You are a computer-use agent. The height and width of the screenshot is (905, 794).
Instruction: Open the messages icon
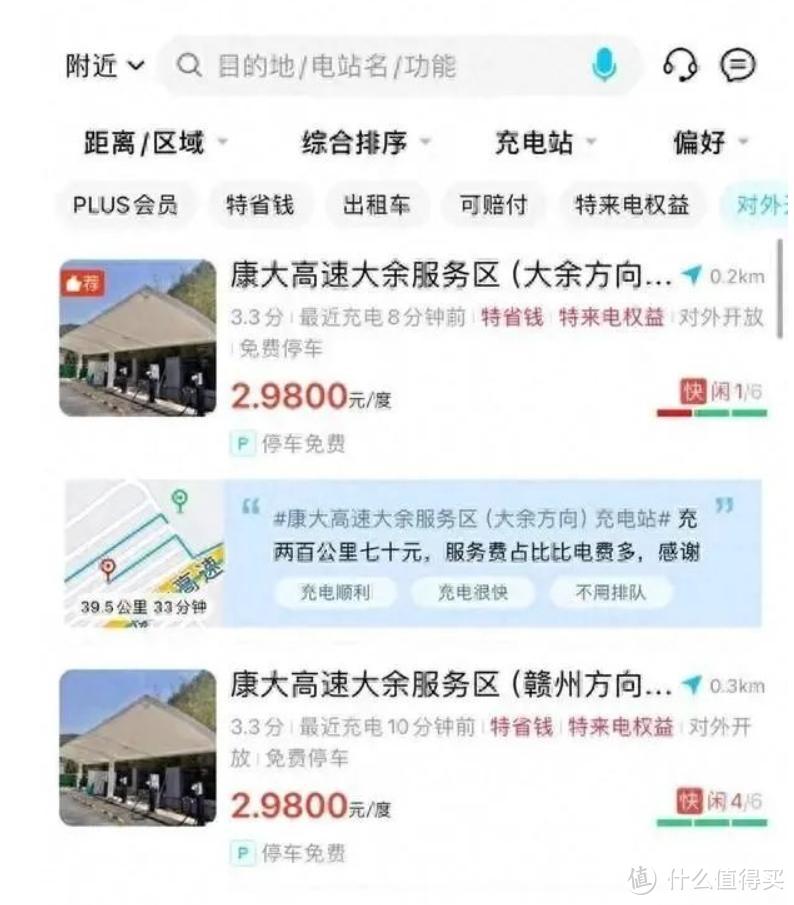pyautogui.click(x=738, y=66)
